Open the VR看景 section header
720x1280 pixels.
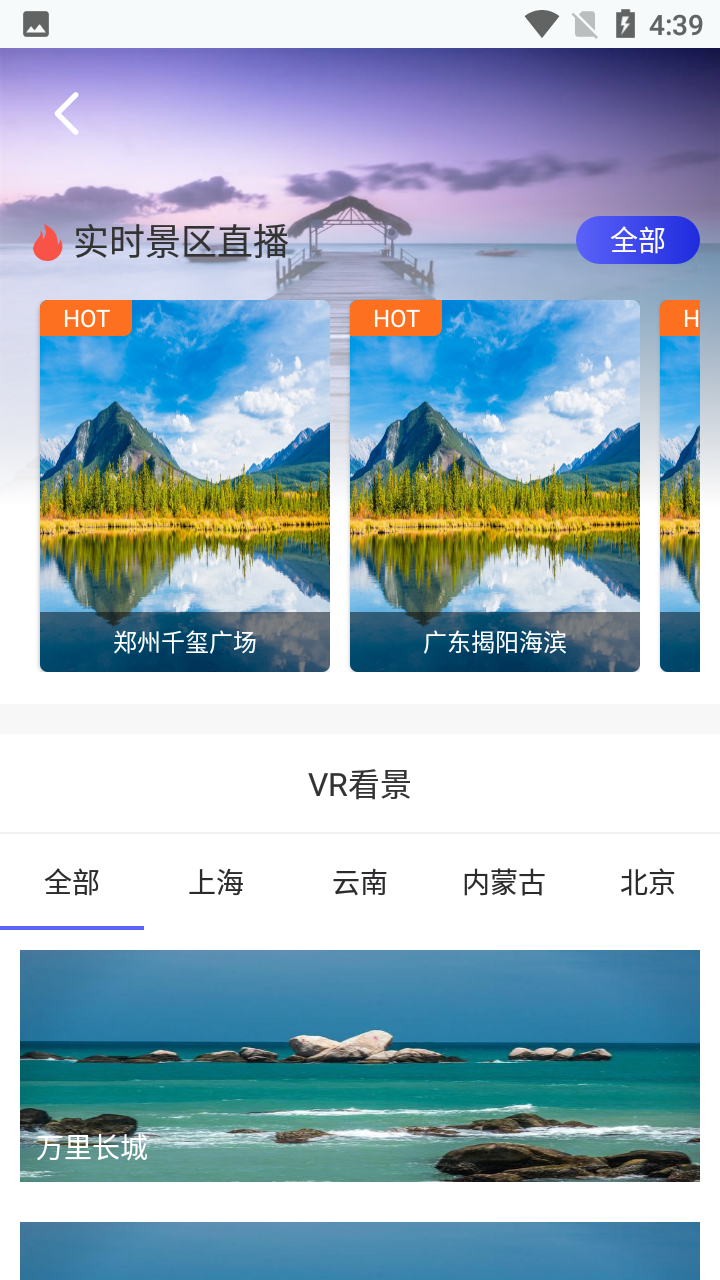[x=358, y=784]
